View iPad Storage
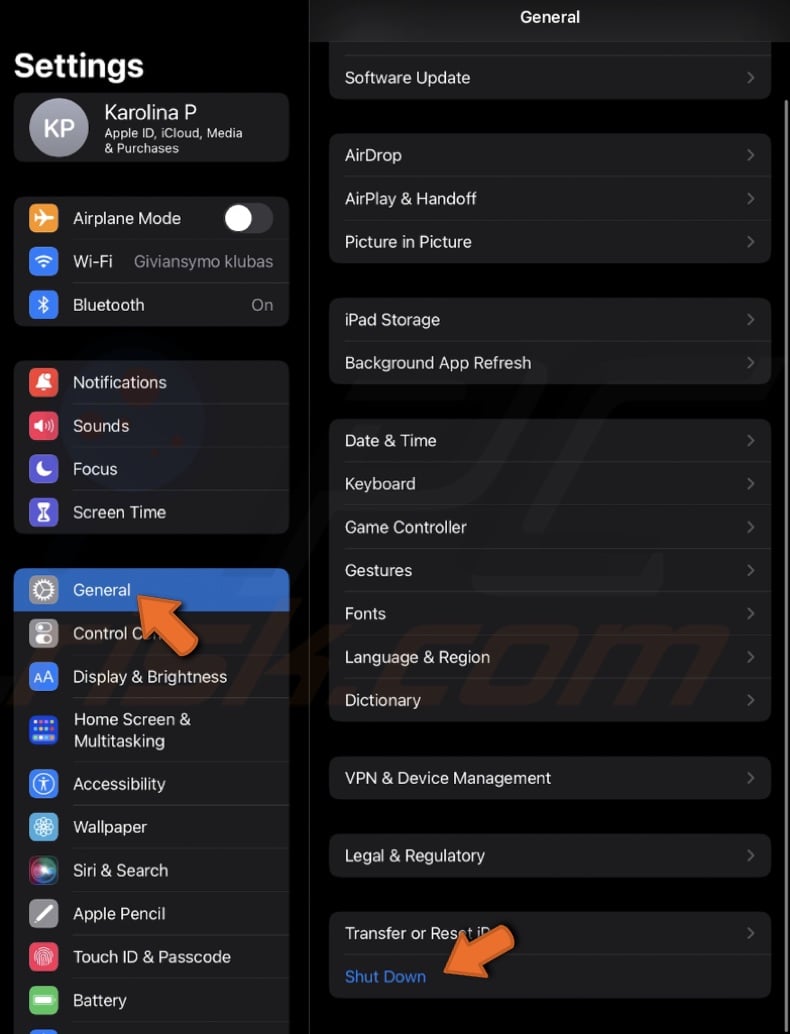The height and width of the screenshot is (1034, 790). pos(549,320)
